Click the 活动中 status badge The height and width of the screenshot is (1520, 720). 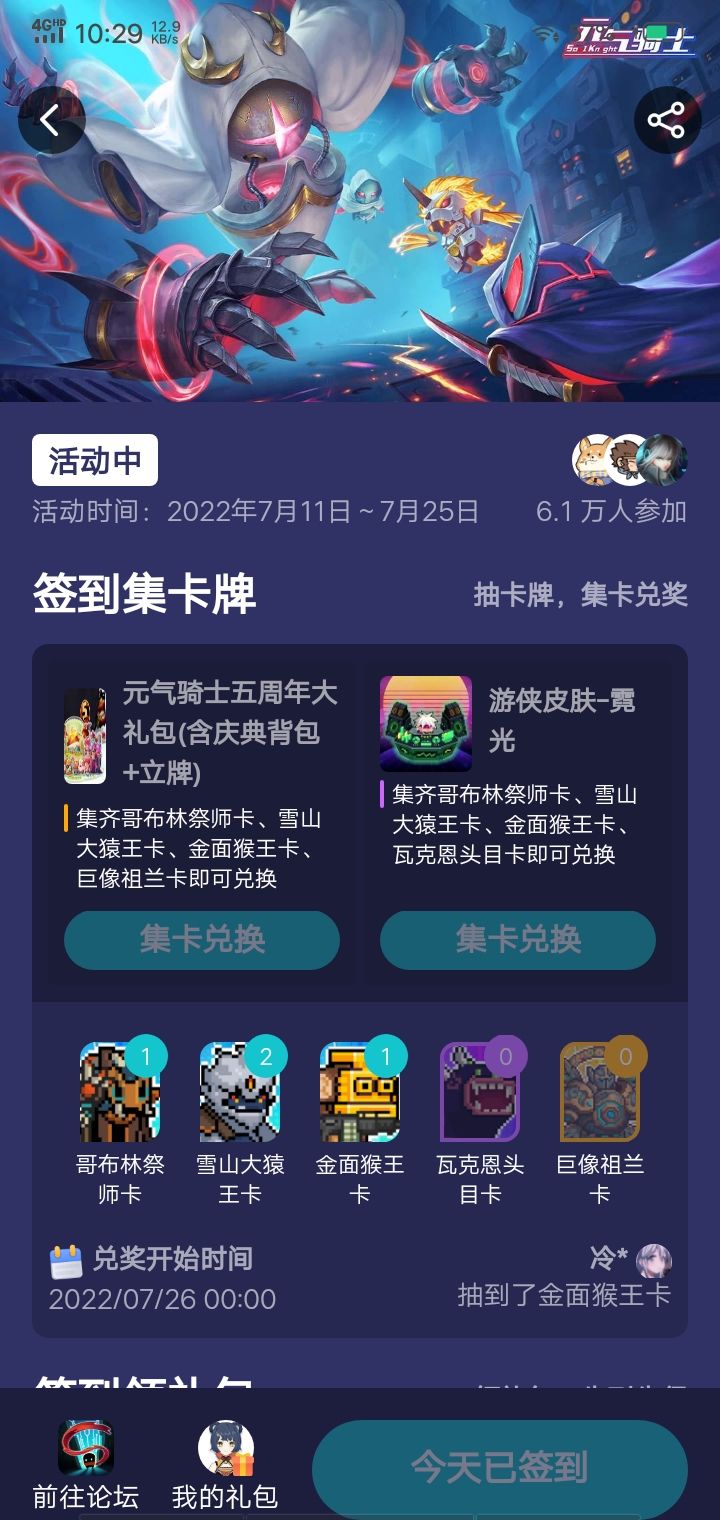point(95,459)
